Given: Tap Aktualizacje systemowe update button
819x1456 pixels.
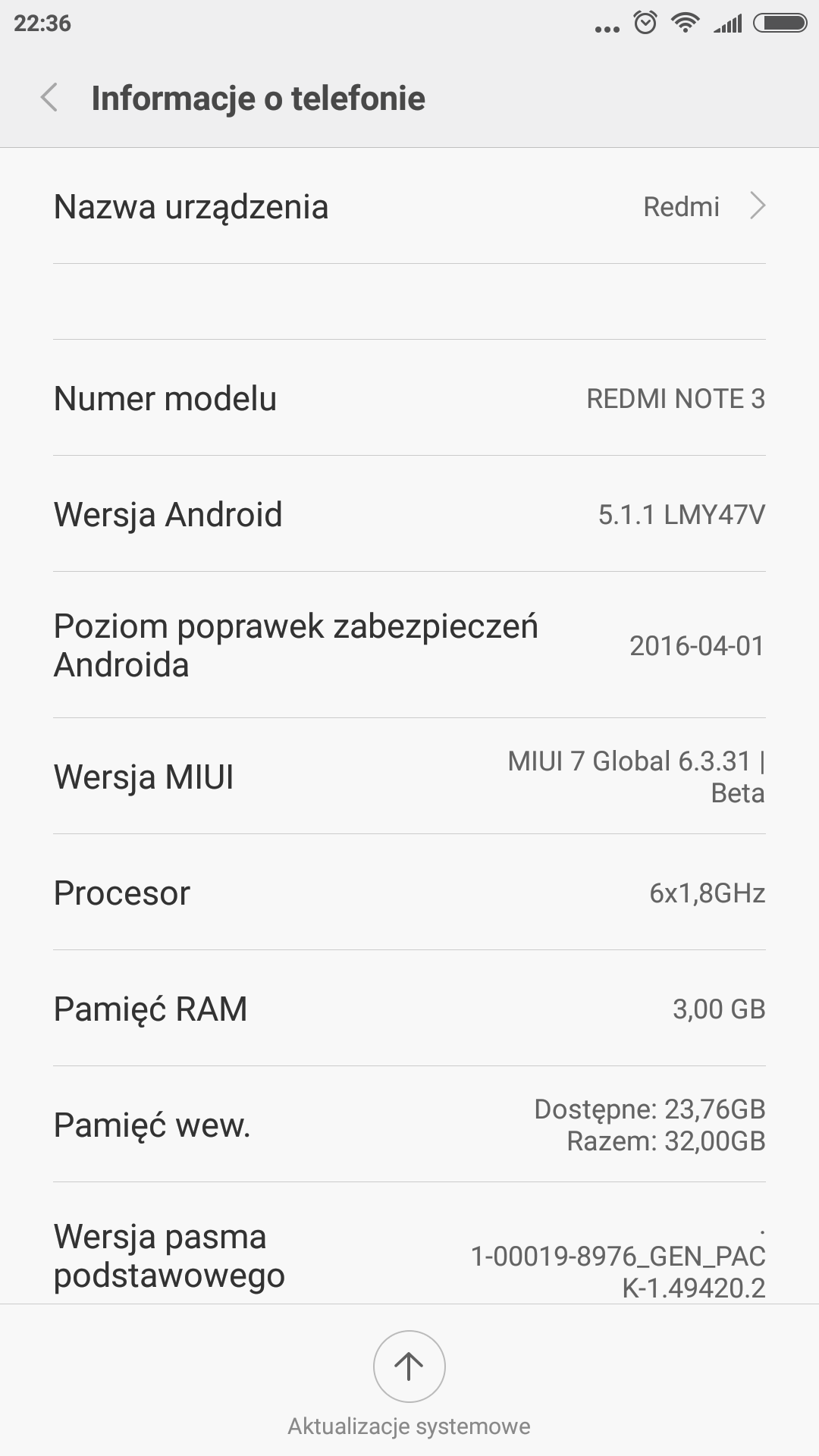Looking at the screenshot, I should (x=409, y=1367).
